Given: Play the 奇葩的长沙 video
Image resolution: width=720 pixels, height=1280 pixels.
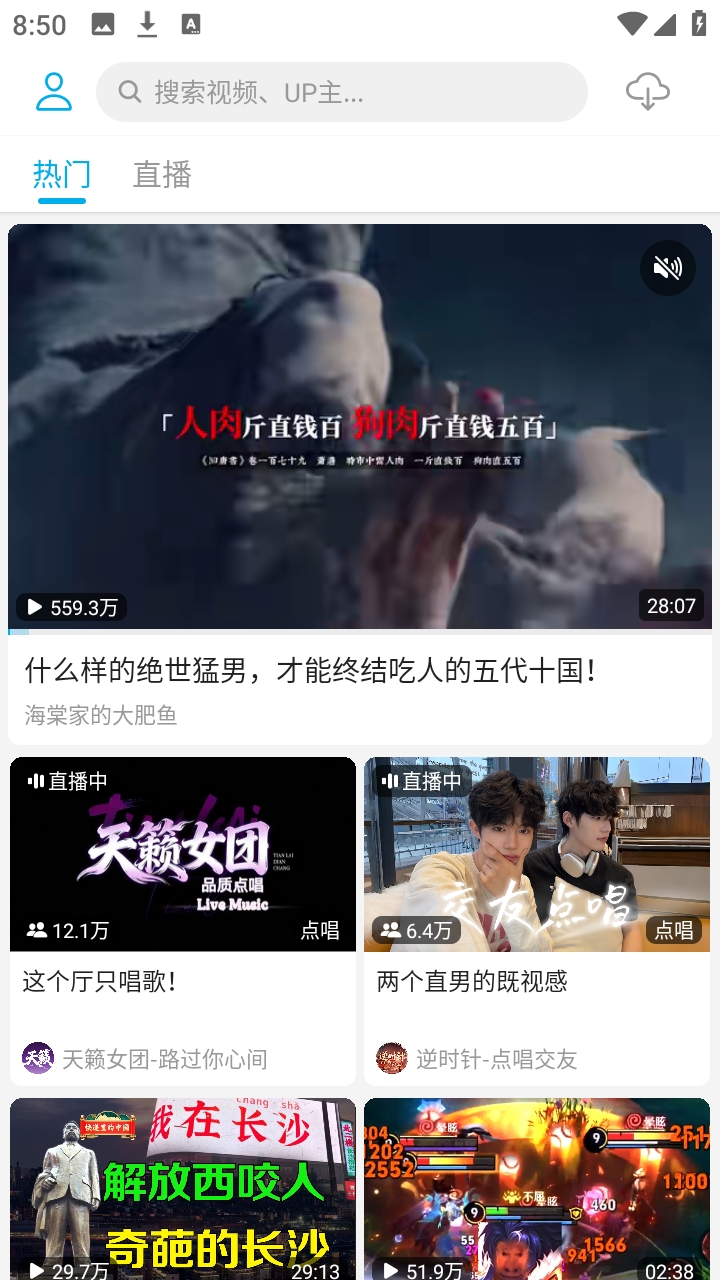Looking at the screenshot, I should (x=183, y=1190).
